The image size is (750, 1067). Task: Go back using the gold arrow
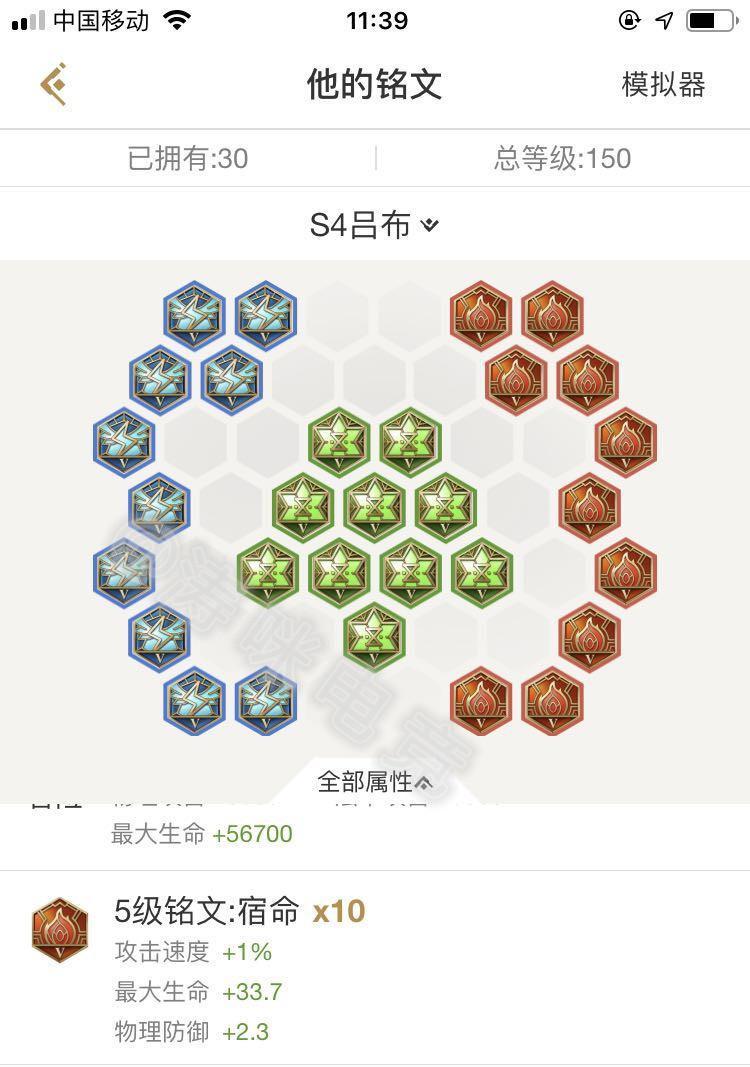point(54,85)
